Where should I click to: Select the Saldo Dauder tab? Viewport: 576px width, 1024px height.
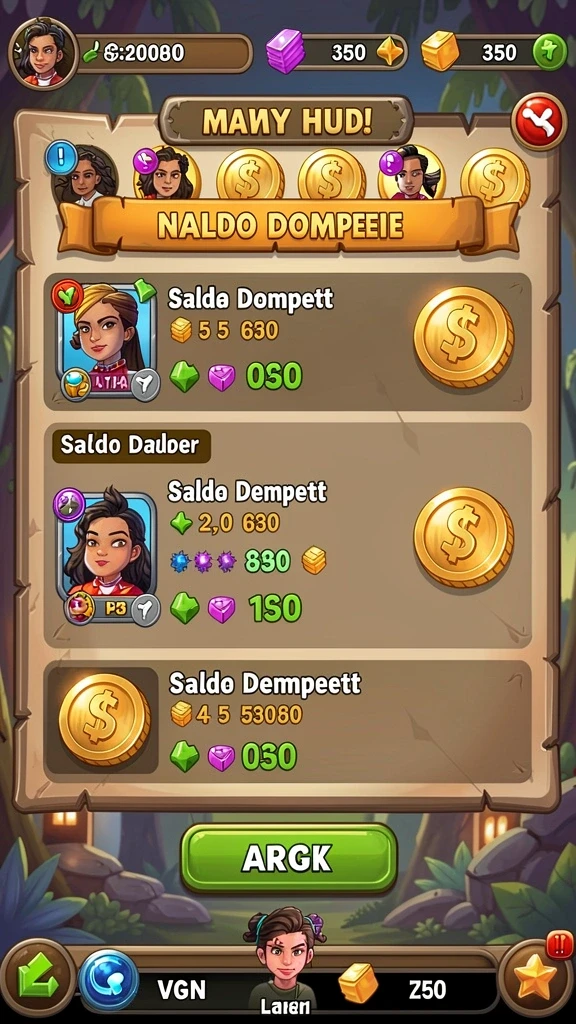[x=131, y=445]
